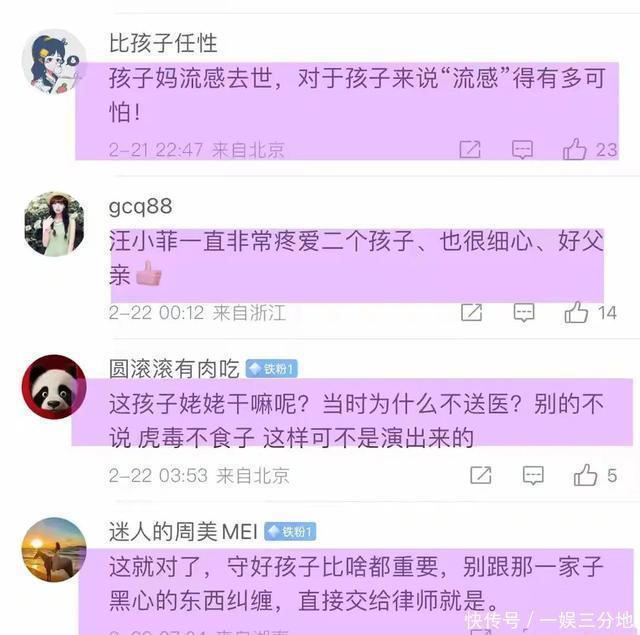Open the panda avatar of 圆滚滚有肉吃
This screenshot has width=640, height=635.
click(x=53, y=387)
